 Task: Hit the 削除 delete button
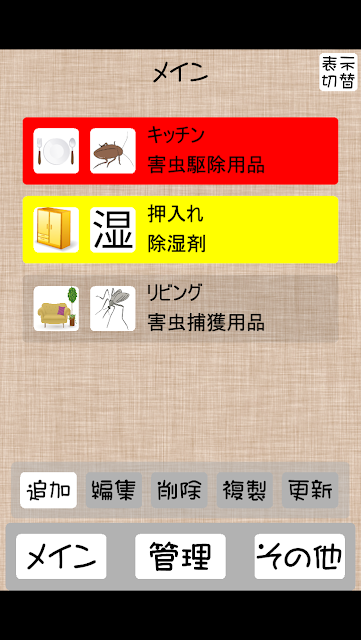tap(179, 490)
